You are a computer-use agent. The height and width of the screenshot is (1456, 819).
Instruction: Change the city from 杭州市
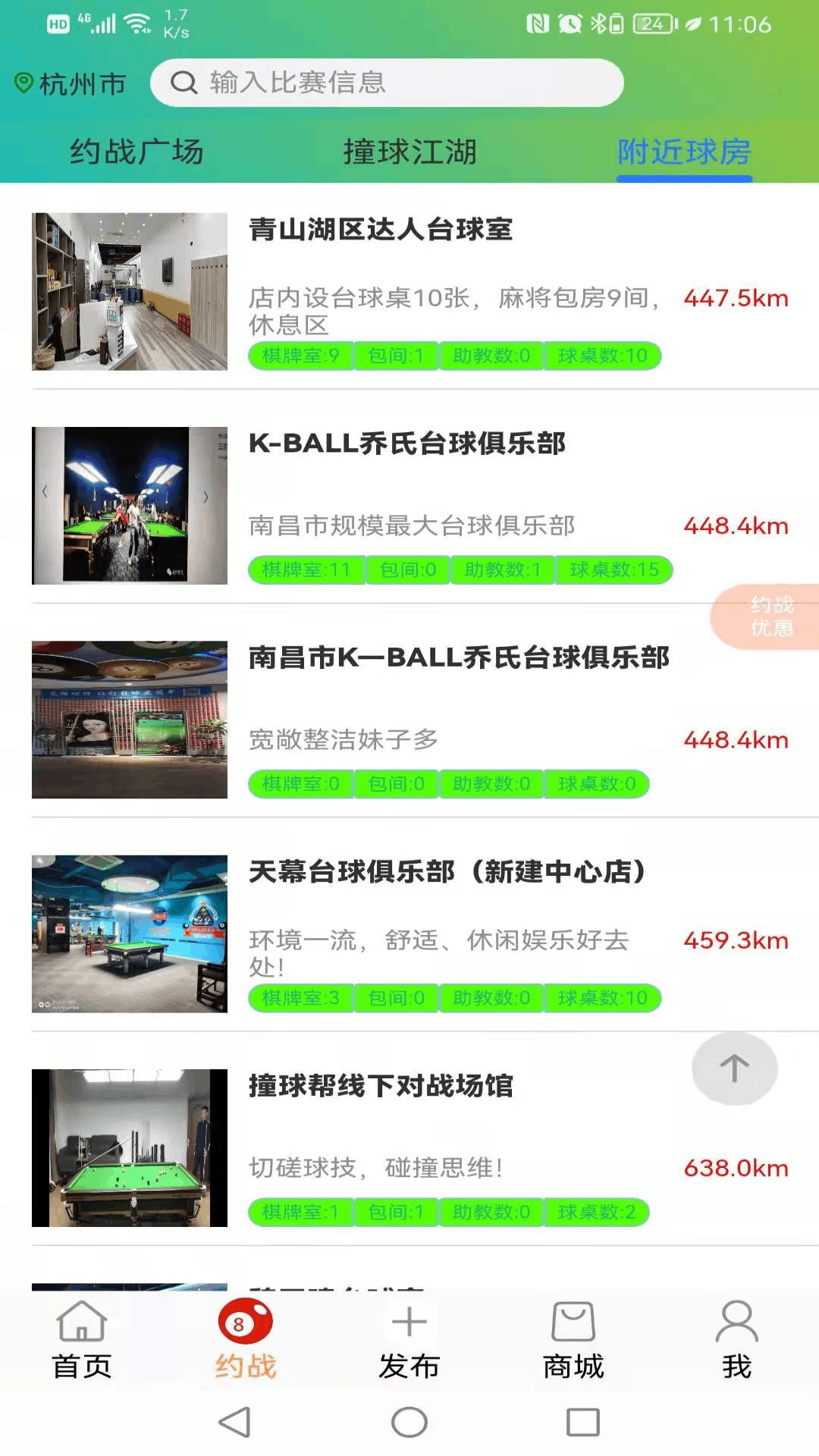(x=70, y=83)
